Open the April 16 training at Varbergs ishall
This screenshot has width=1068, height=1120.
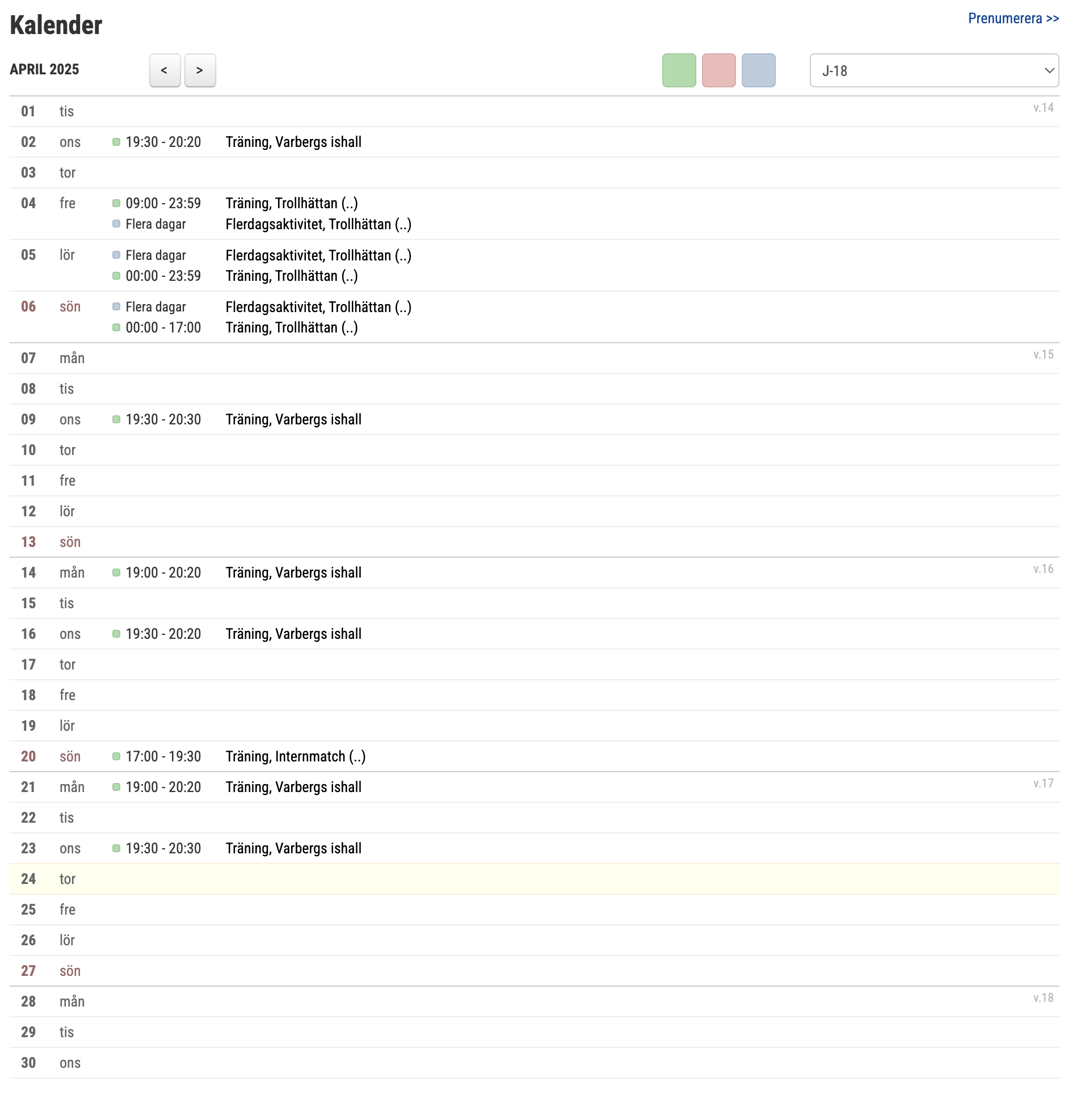click(293, 634)
